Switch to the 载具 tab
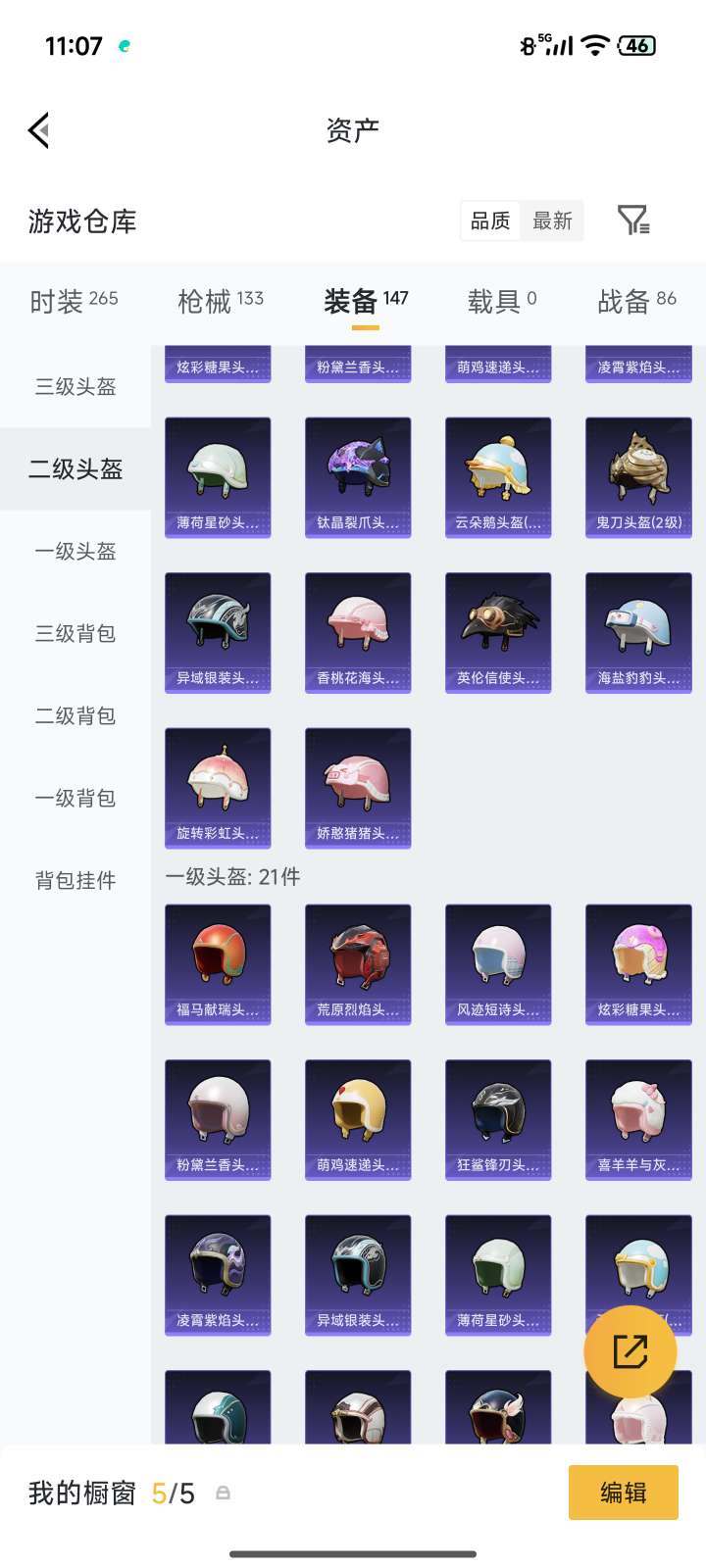Viewport: 706px width, 1568px height. 502,301
